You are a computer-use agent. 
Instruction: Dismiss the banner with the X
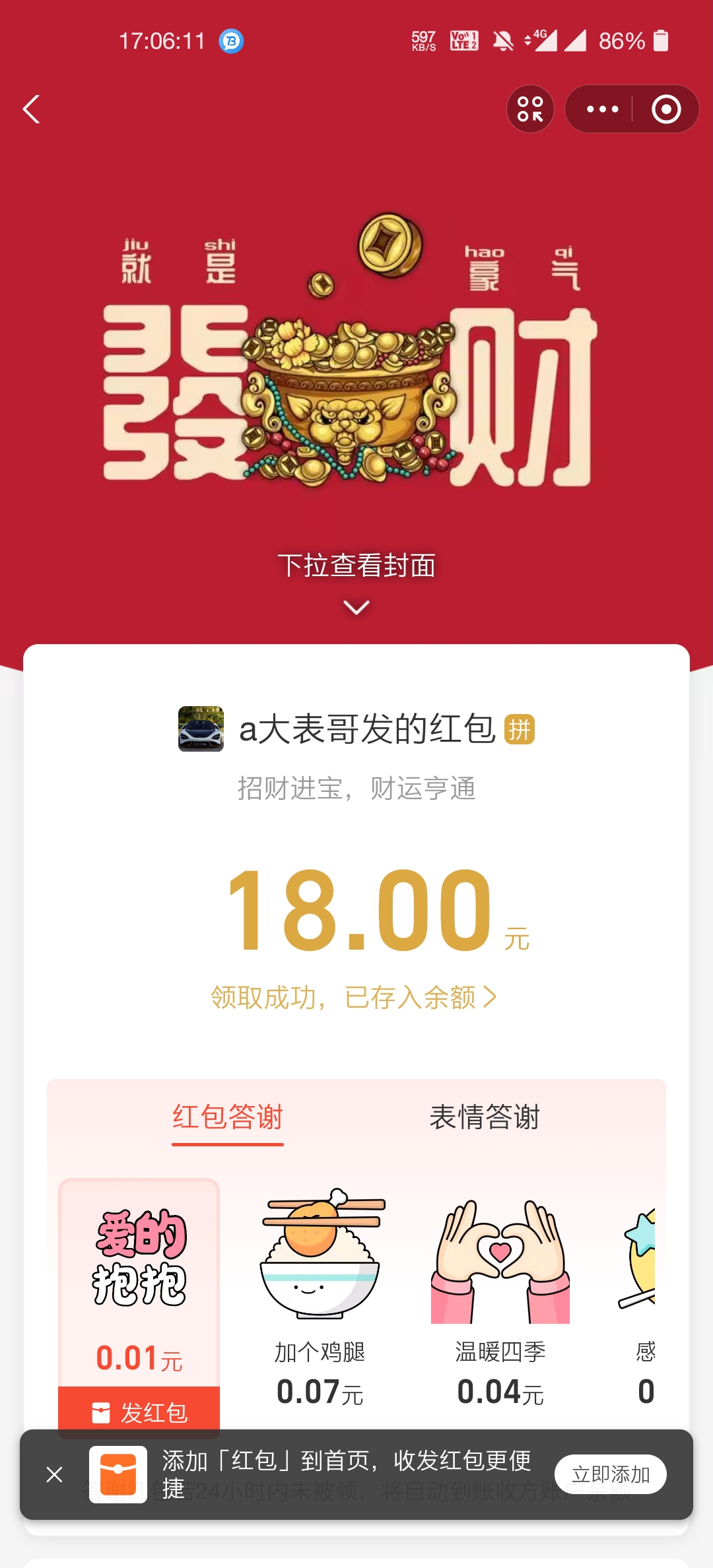click(x=54, y=1475)
